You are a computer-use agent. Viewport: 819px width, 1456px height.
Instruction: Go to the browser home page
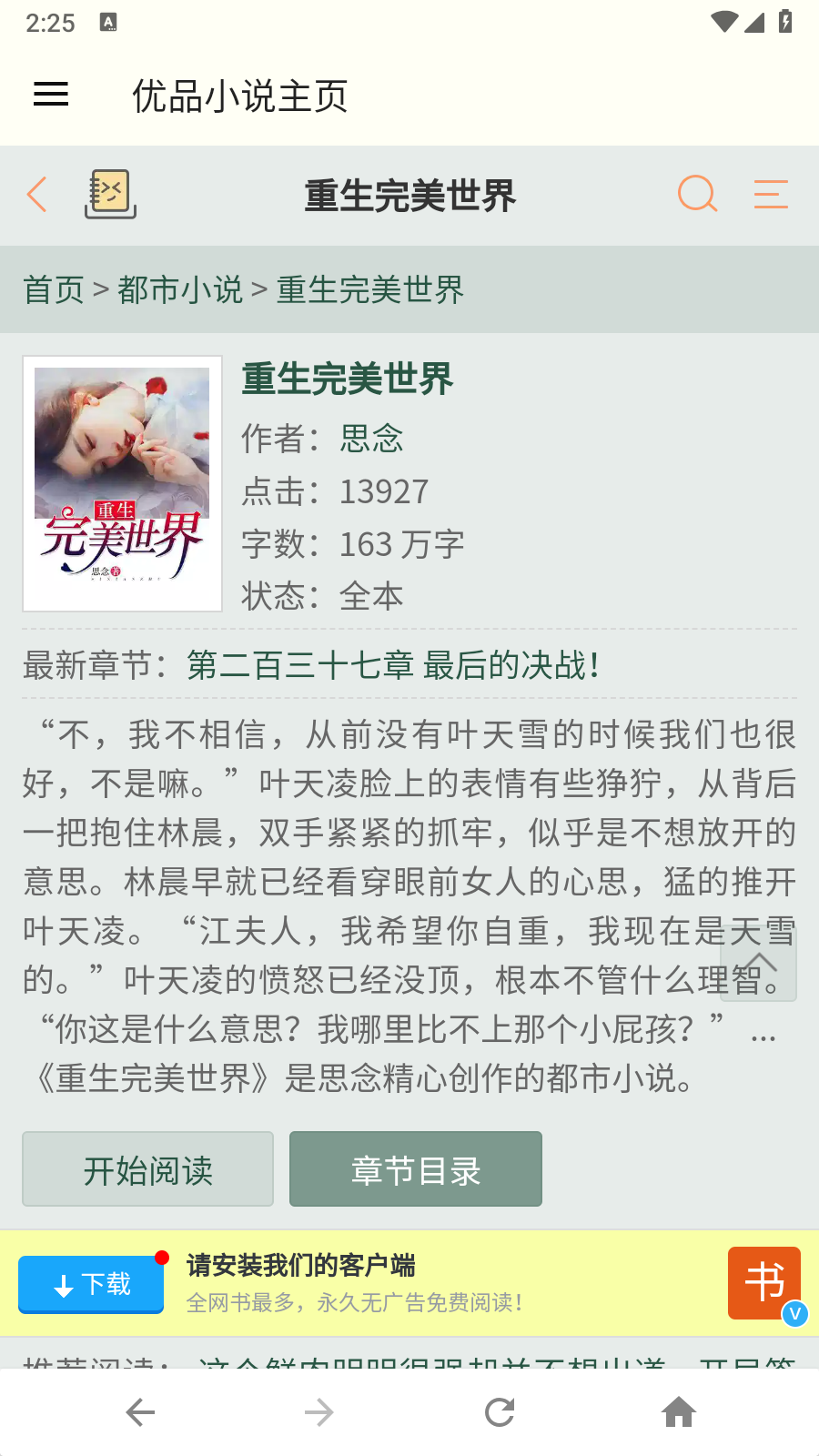pyautogui.click(x=679, y=1412)
